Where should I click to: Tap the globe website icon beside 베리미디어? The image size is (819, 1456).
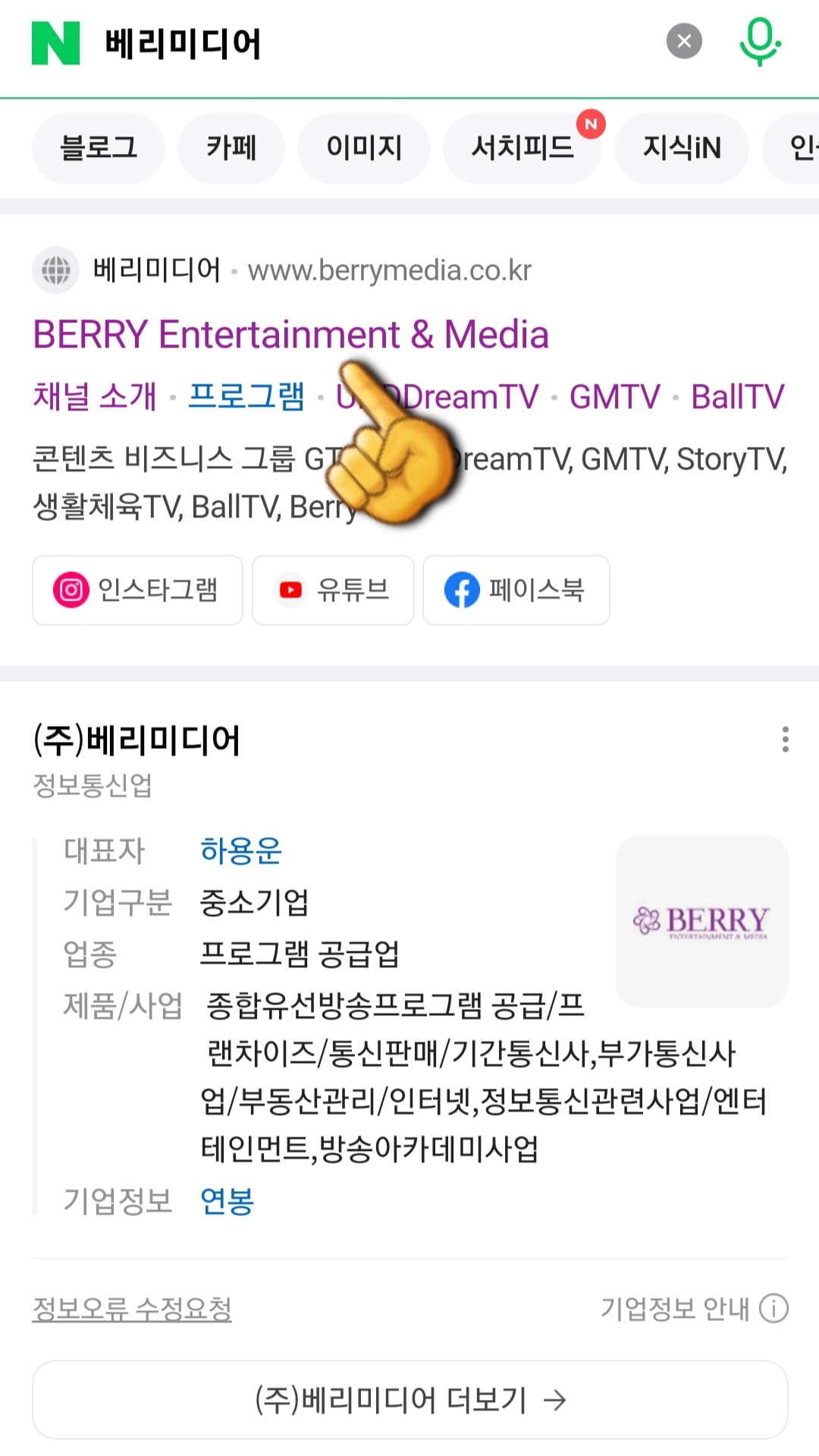point(55,270)
